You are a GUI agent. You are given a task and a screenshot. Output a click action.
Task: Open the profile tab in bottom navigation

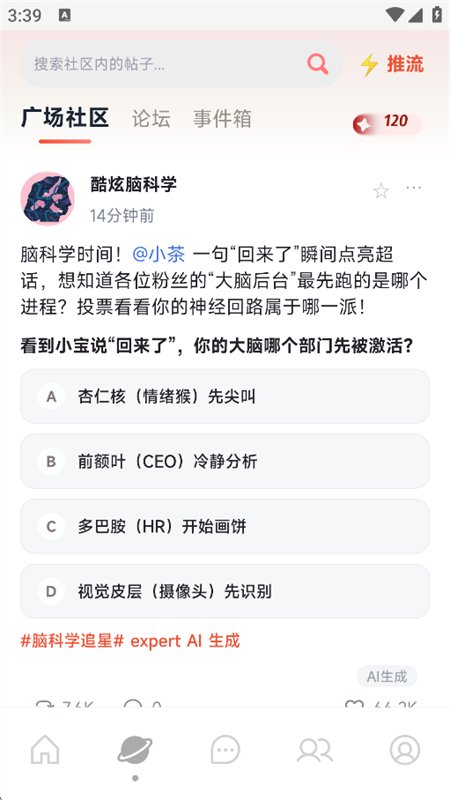pyautogui.click(x=405, y=750)
